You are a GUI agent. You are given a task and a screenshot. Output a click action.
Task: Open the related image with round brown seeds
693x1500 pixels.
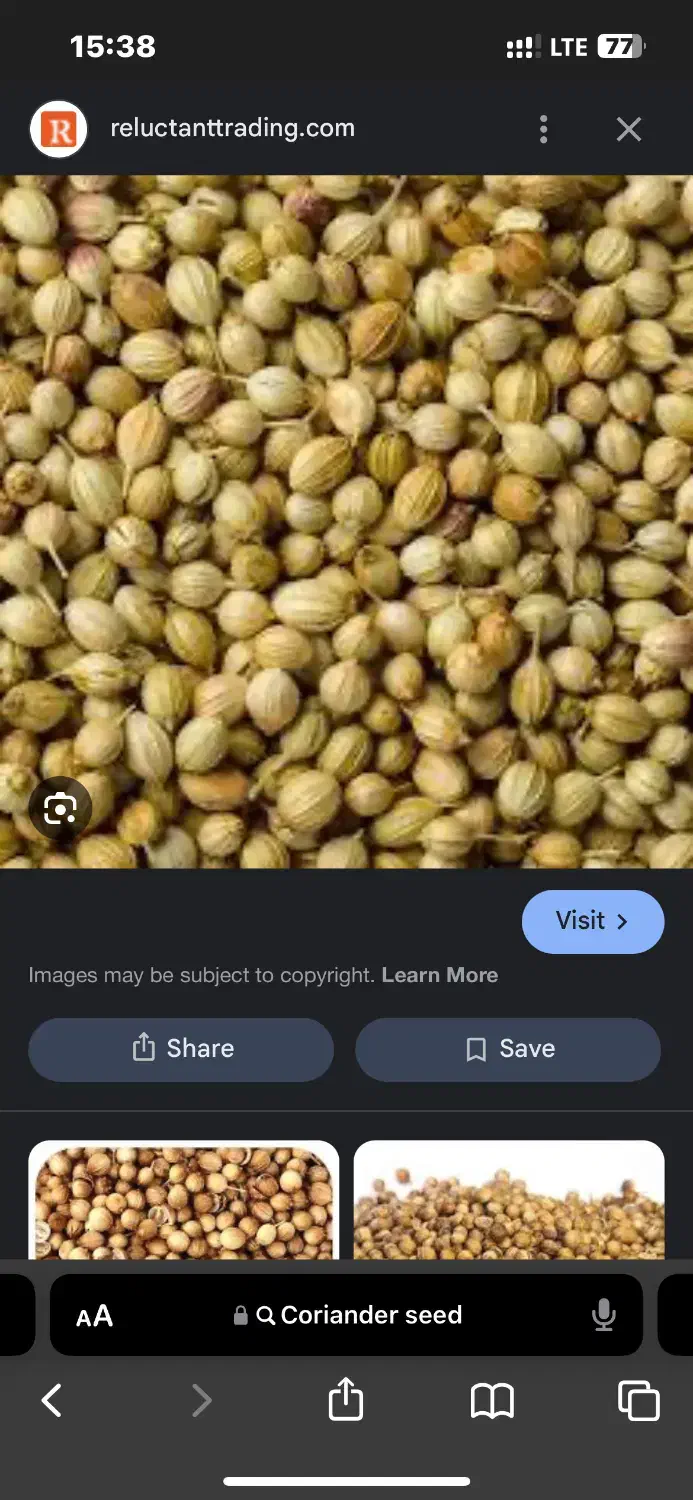184,1200
